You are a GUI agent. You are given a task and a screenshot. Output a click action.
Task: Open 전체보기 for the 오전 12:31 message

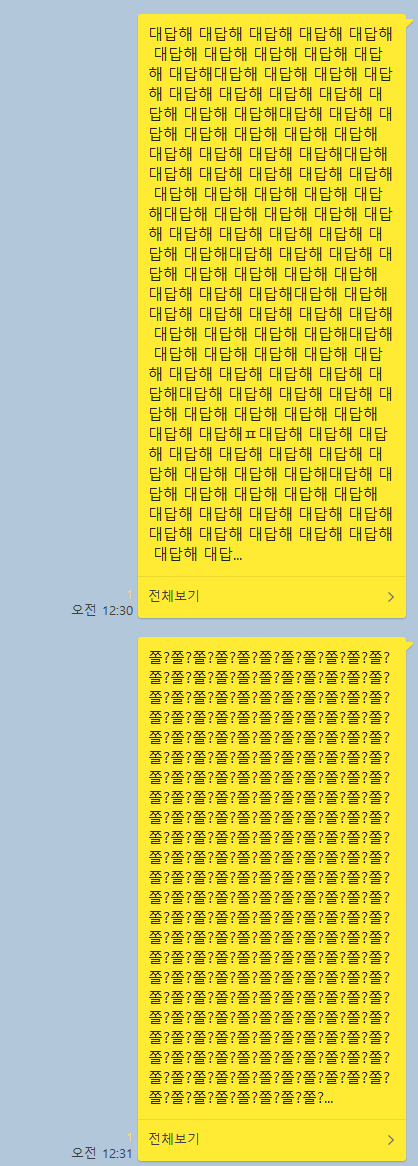[272, 1139]
